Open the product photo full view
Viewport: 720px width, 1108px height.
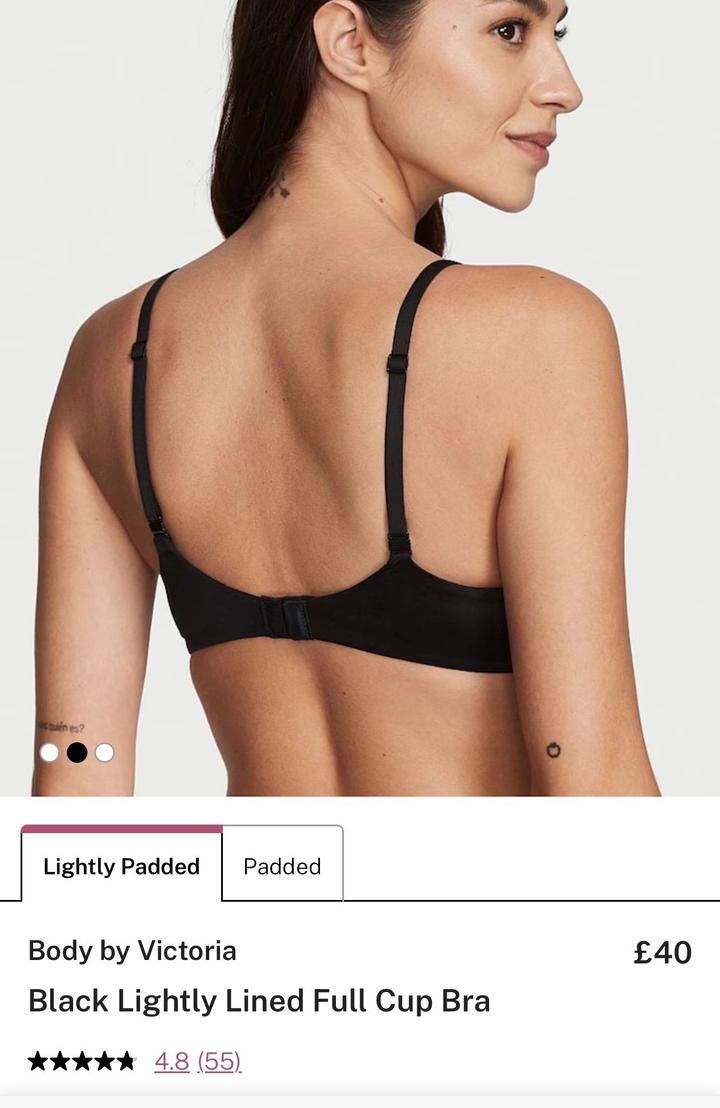(x=360, y=400)
